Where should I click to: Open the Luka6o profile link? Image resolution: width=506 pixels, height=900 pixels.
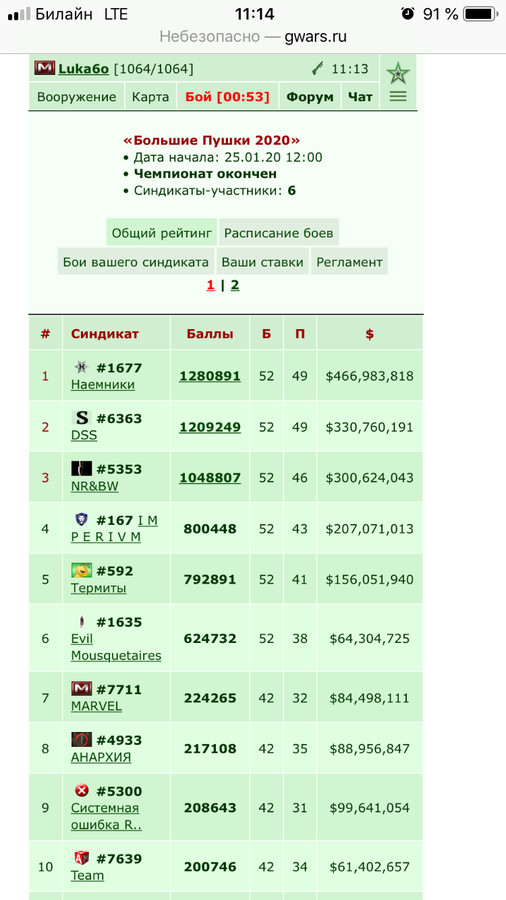(84, 69)
